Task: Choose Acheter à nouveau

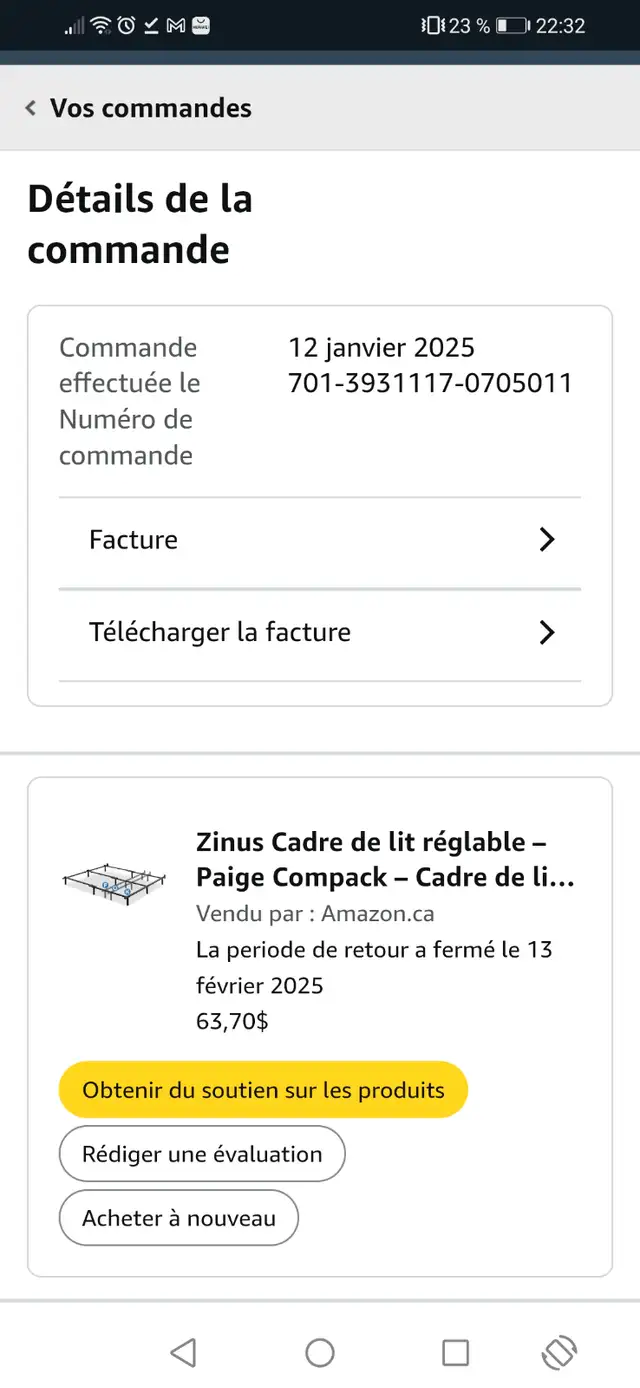Action: click(x=179, y=1218)
